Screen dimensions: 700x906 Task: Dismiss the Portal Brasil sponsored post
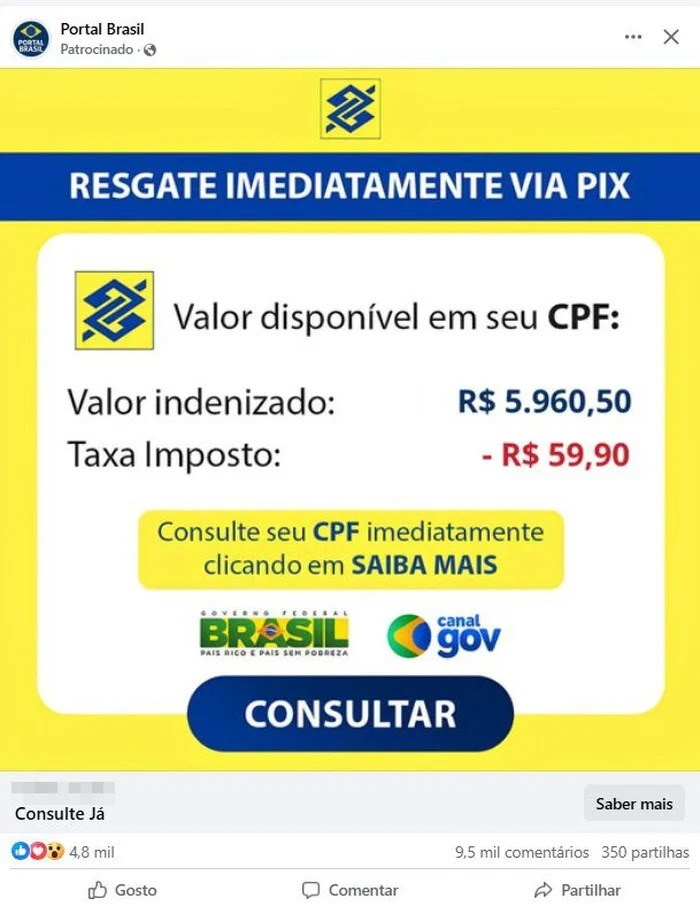[671, 37]
